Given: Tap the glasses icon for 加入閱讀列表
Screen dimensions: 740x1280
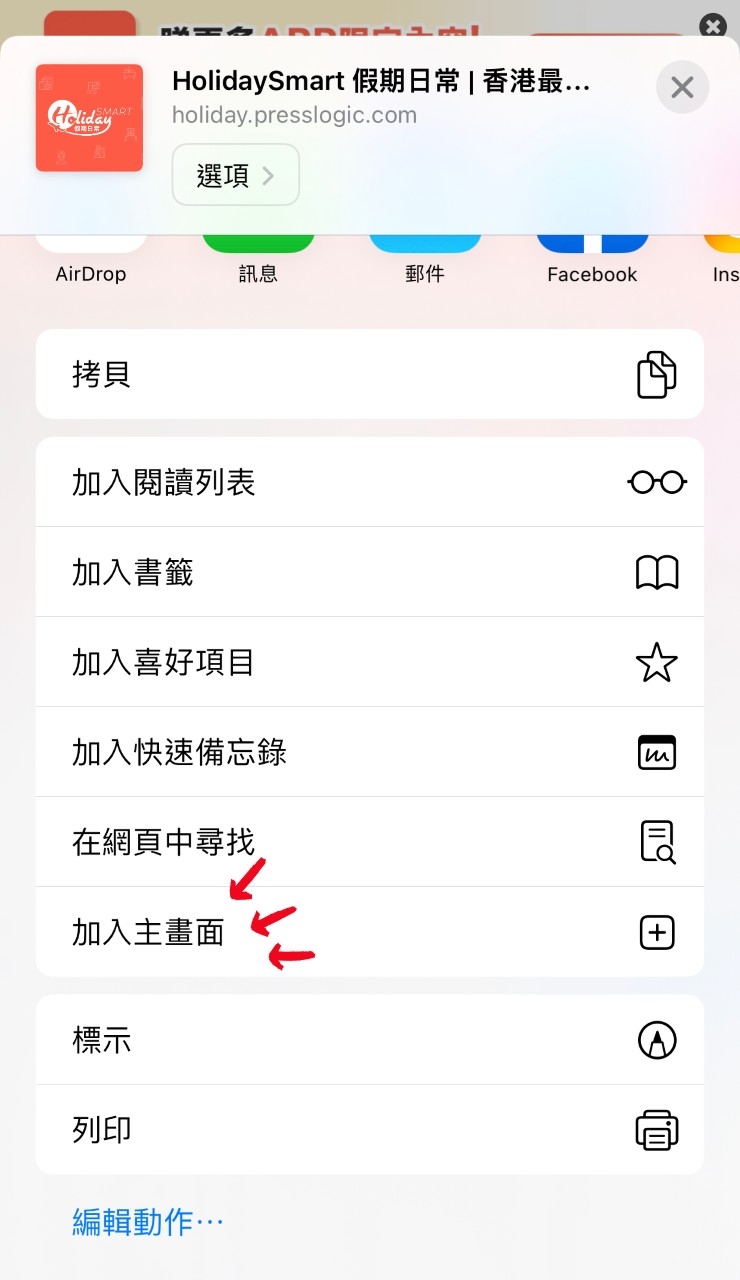Looking at the screenshot, I should (657, 481).
